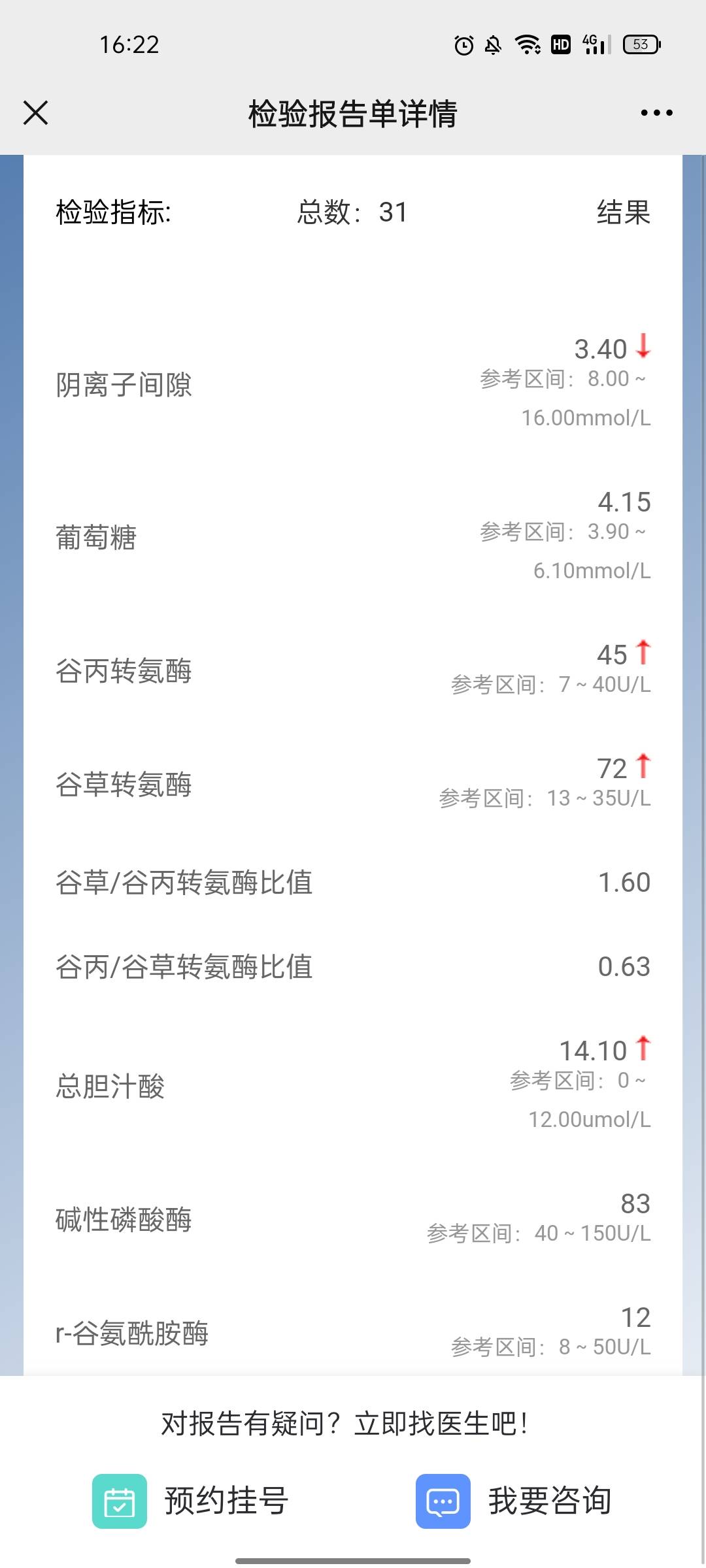Tap the notification mute icon in status bar

[494, 44]
